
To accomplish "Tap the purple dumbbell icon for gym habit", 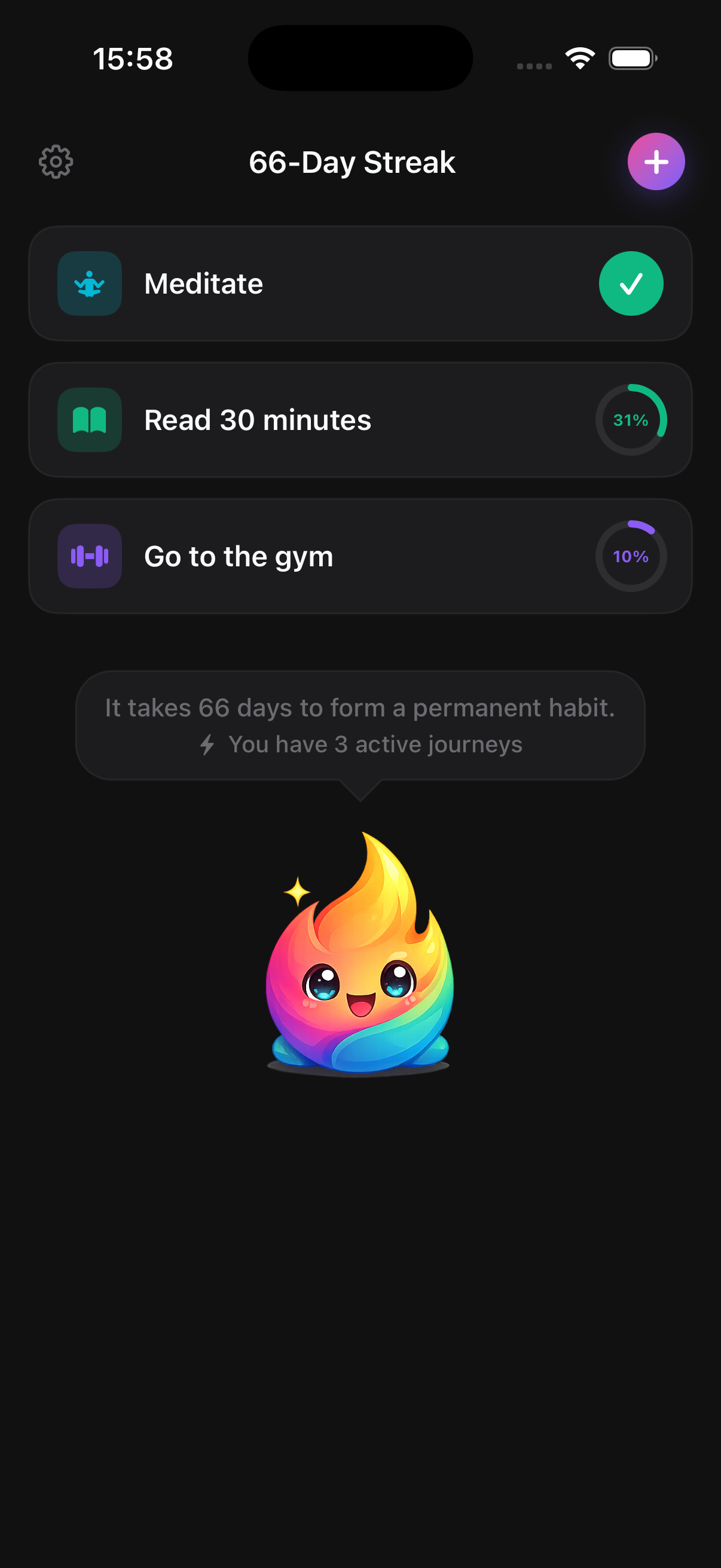I will click(89, 556).
